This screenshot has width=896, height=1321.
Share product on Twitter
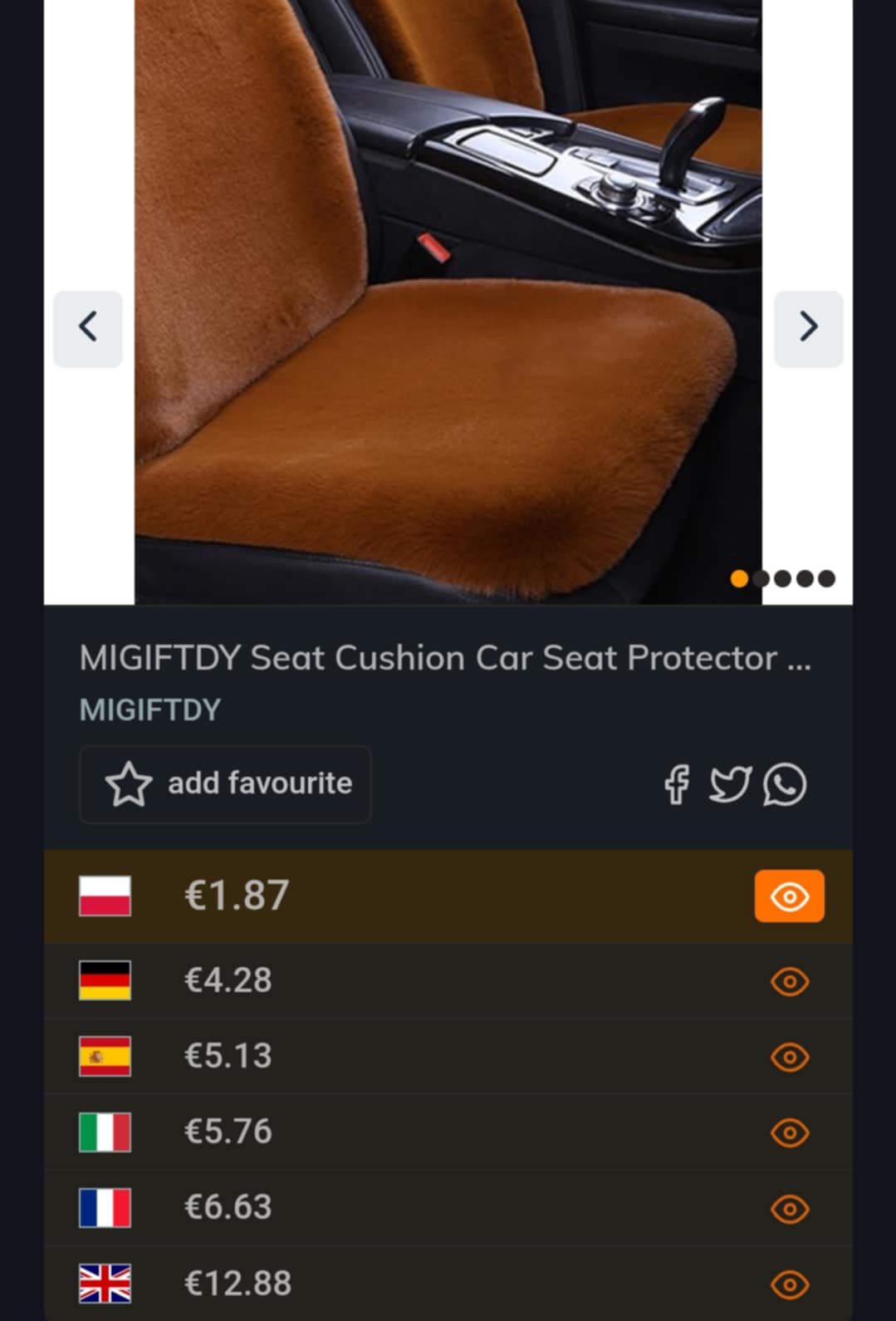coord(730,784)
